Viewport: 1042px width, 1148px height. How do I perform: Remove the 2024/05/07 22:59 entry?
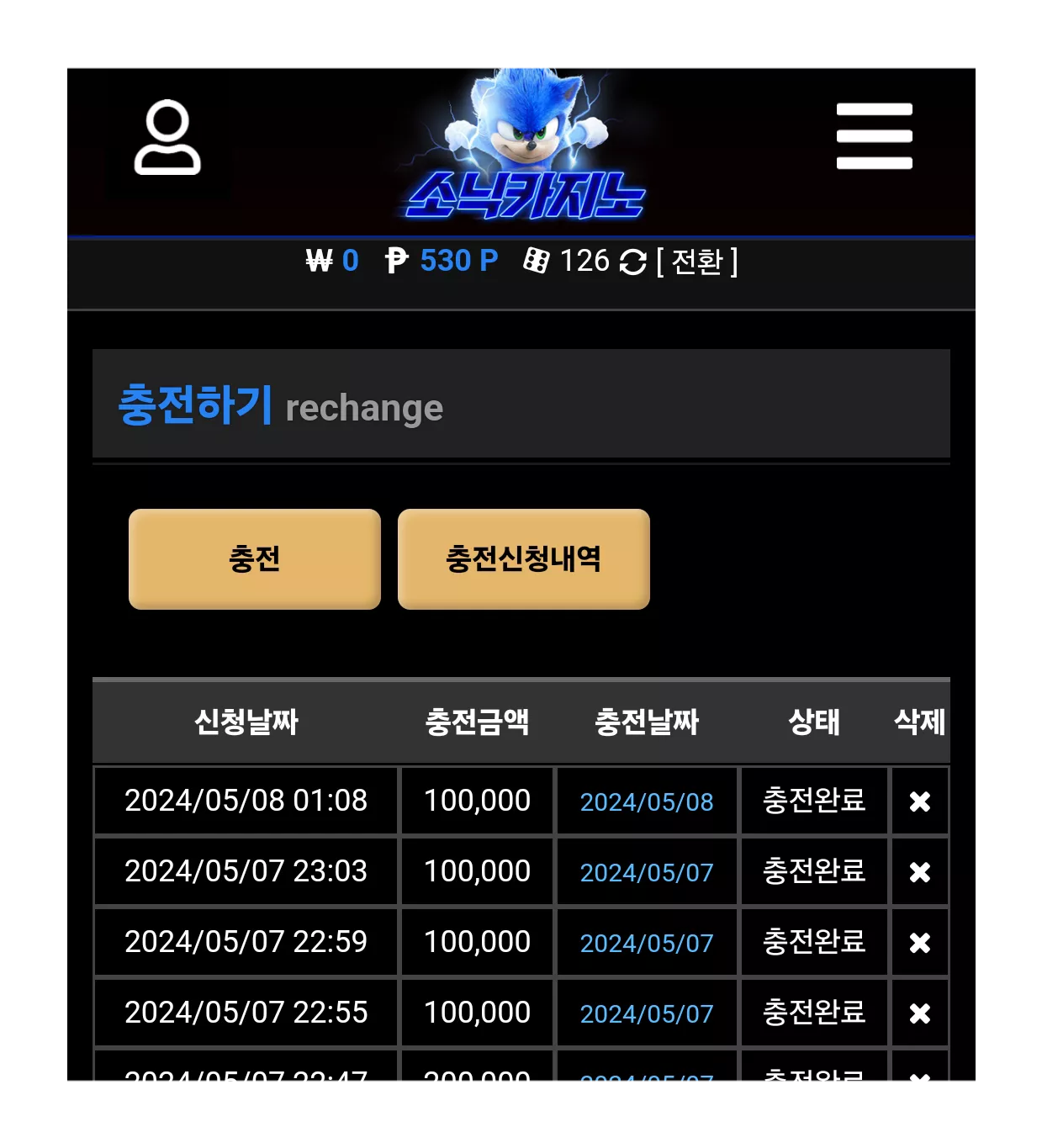click(x=920, y=943)
